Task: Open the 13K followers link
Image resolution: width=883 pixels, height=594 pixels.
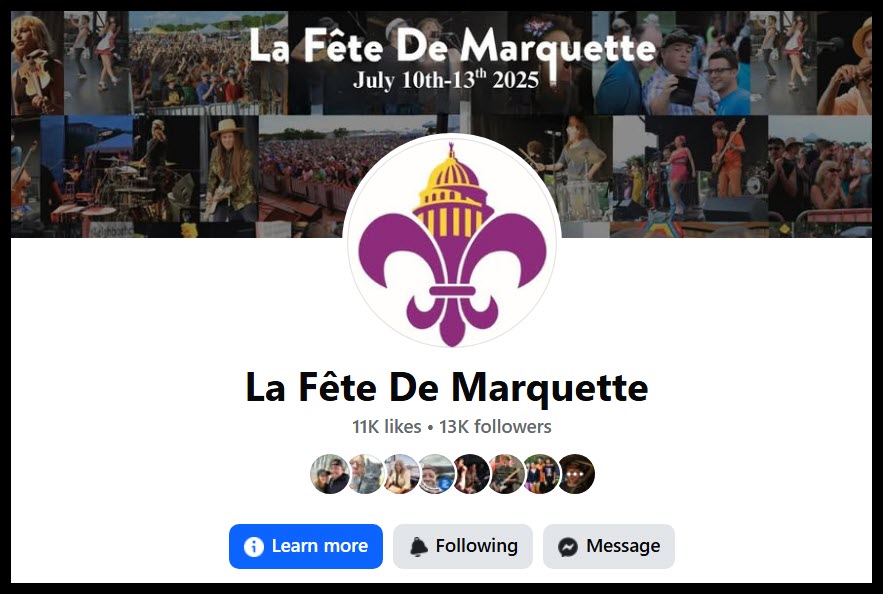Action: pos(495,427)
